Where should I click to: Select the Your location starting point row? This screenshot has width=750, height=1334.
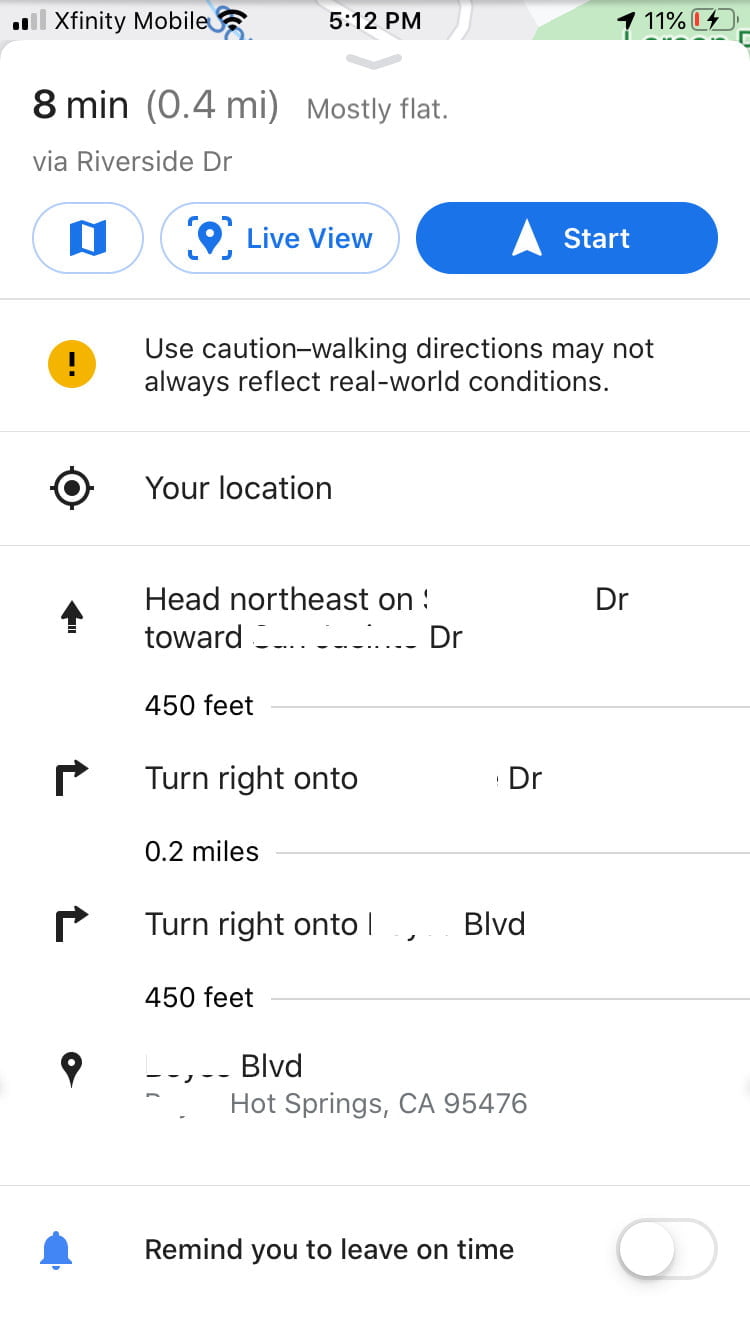375,488
